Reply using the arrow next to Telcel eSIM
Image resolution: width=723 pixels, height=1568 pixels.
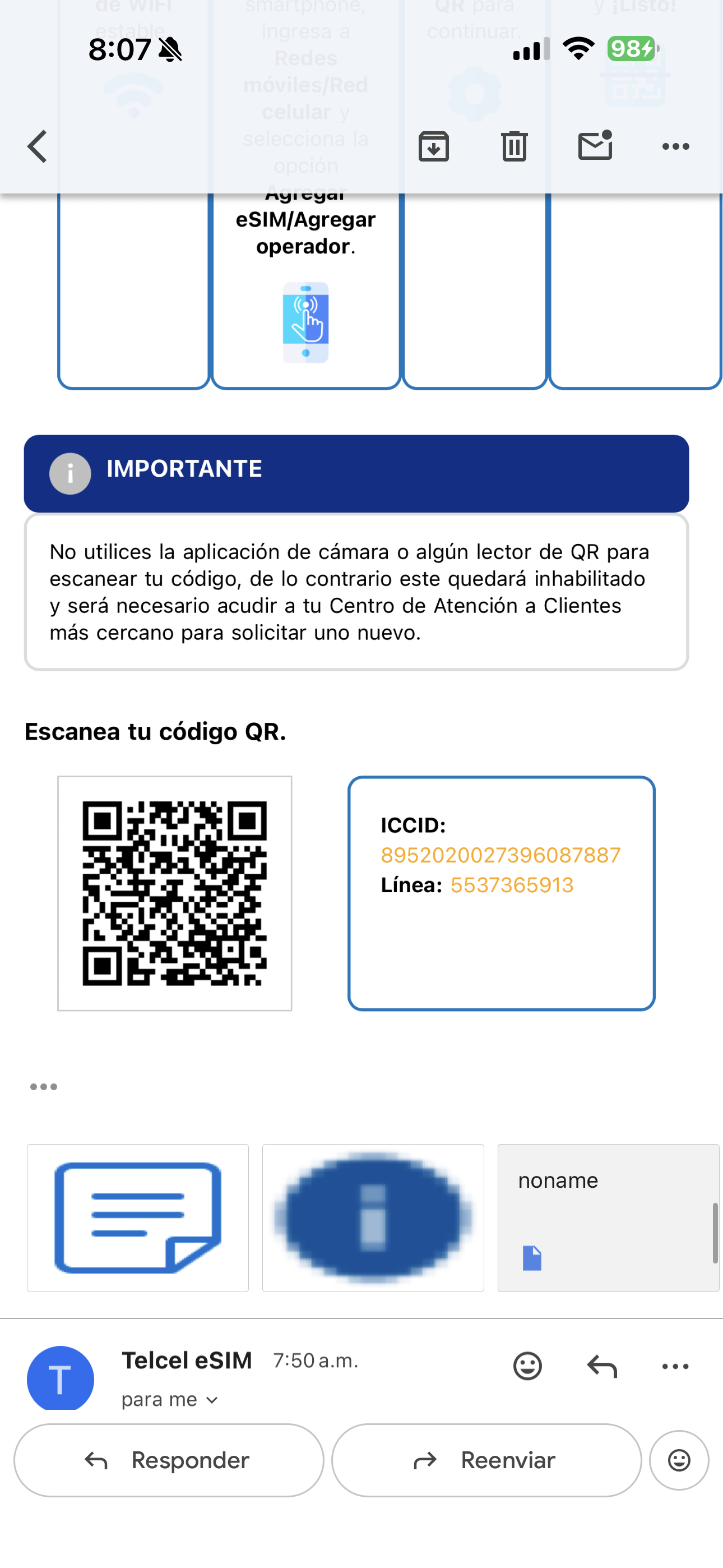(602, 1366)
